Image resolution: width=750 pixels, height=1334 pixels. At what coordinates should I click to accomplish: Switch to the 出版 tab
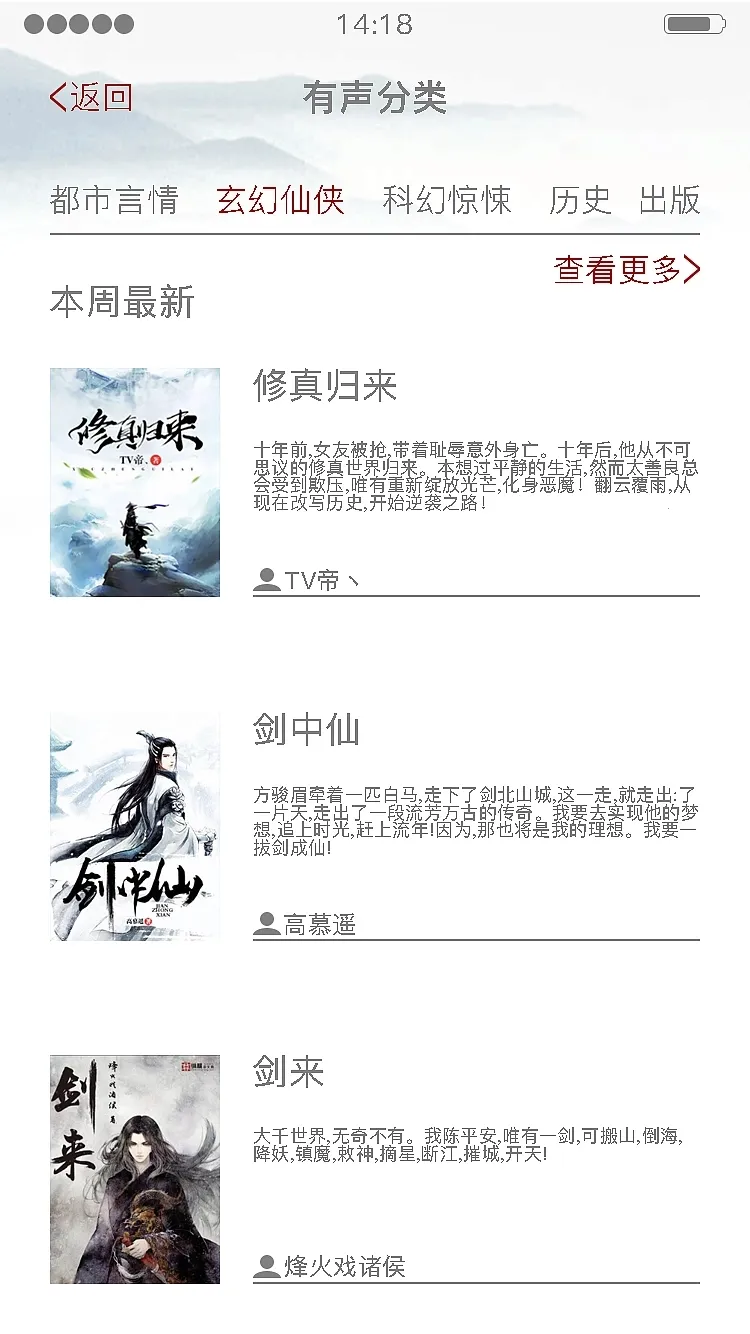coord(670,200)
